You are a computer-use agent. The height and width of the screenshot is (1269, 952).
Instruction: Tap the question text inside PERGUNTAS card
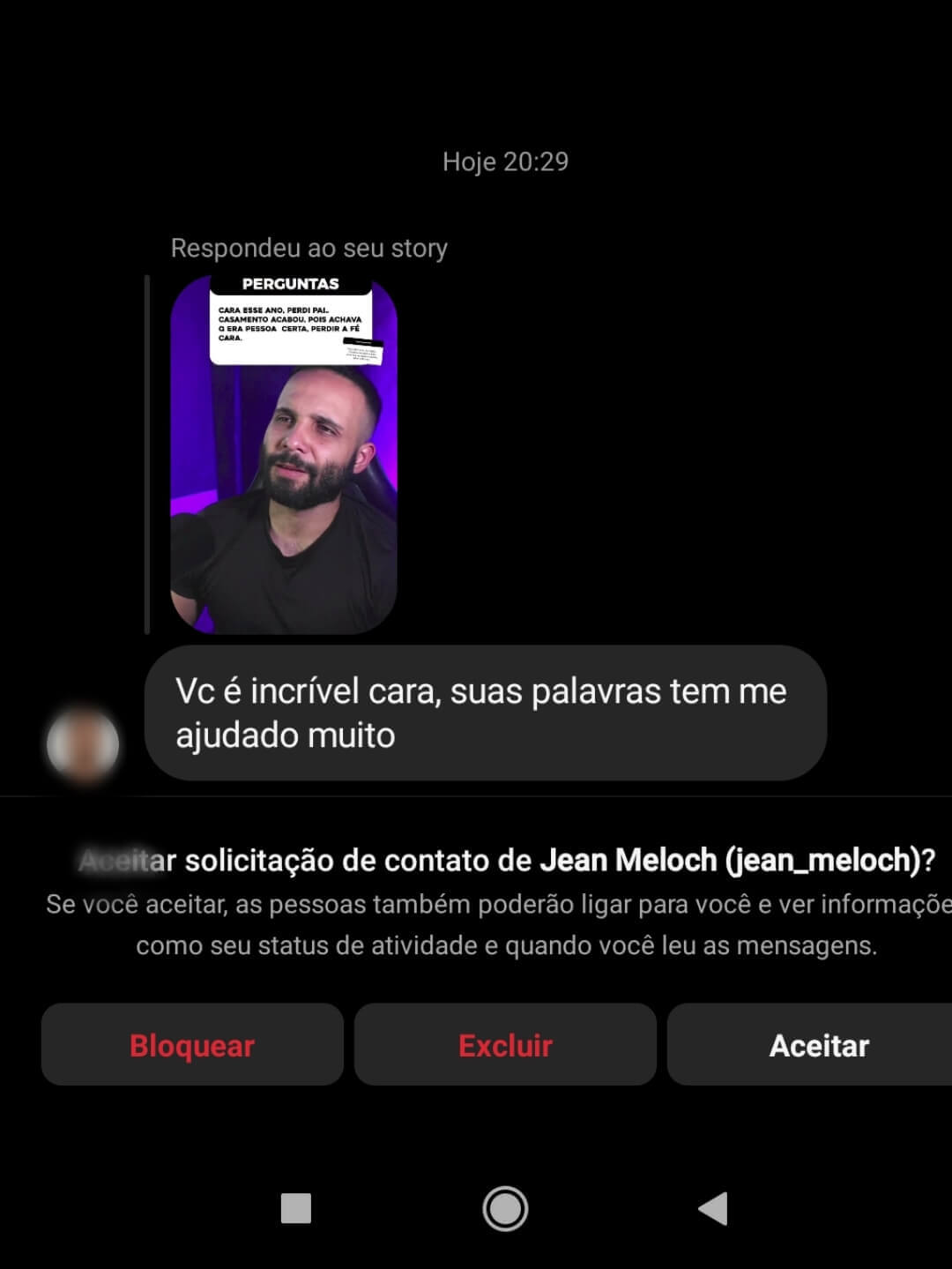[x=291, y=325]
